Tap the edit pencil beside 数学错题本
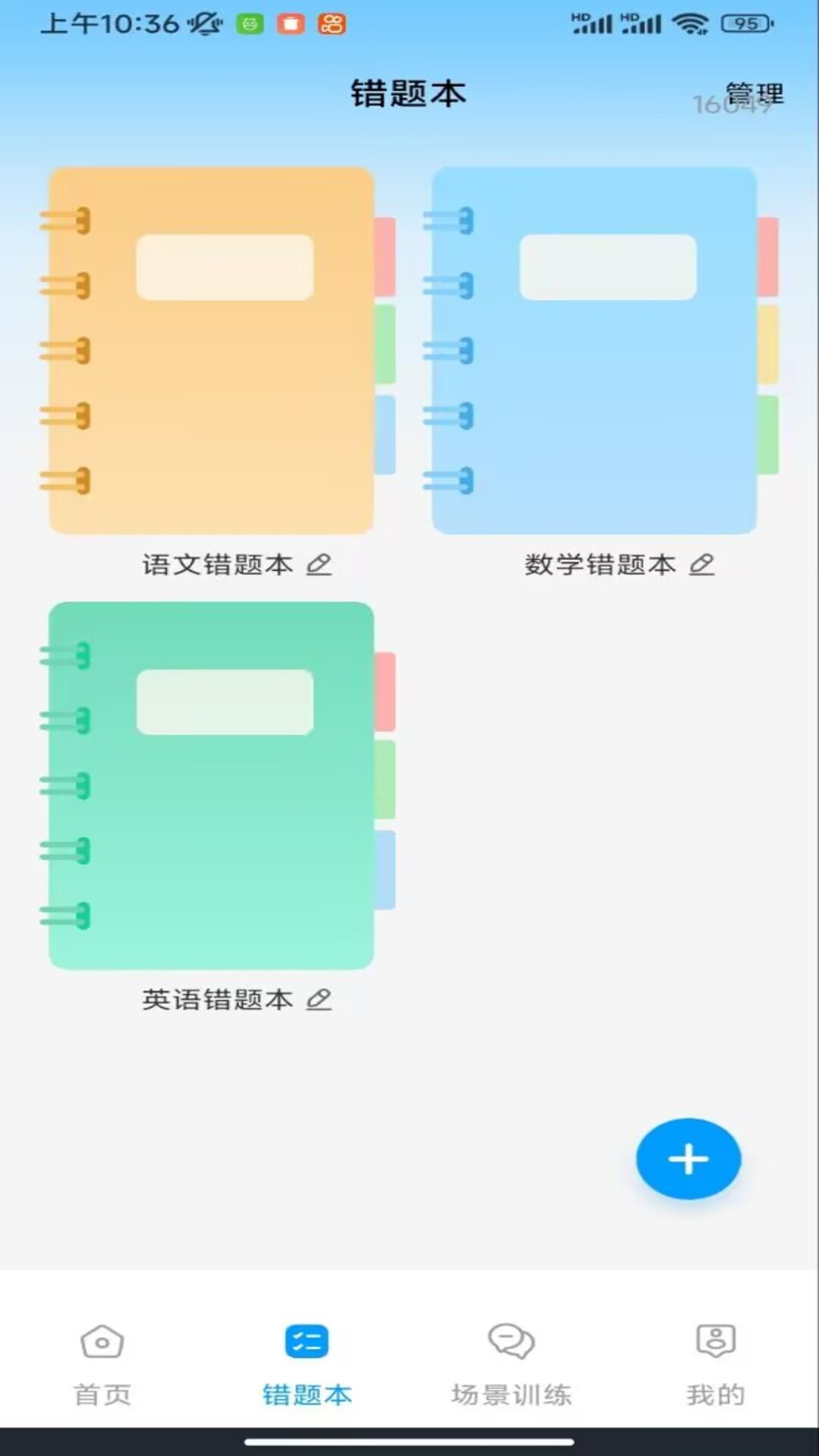Screen dimensions: 819x1456 [x=704, y=565]
